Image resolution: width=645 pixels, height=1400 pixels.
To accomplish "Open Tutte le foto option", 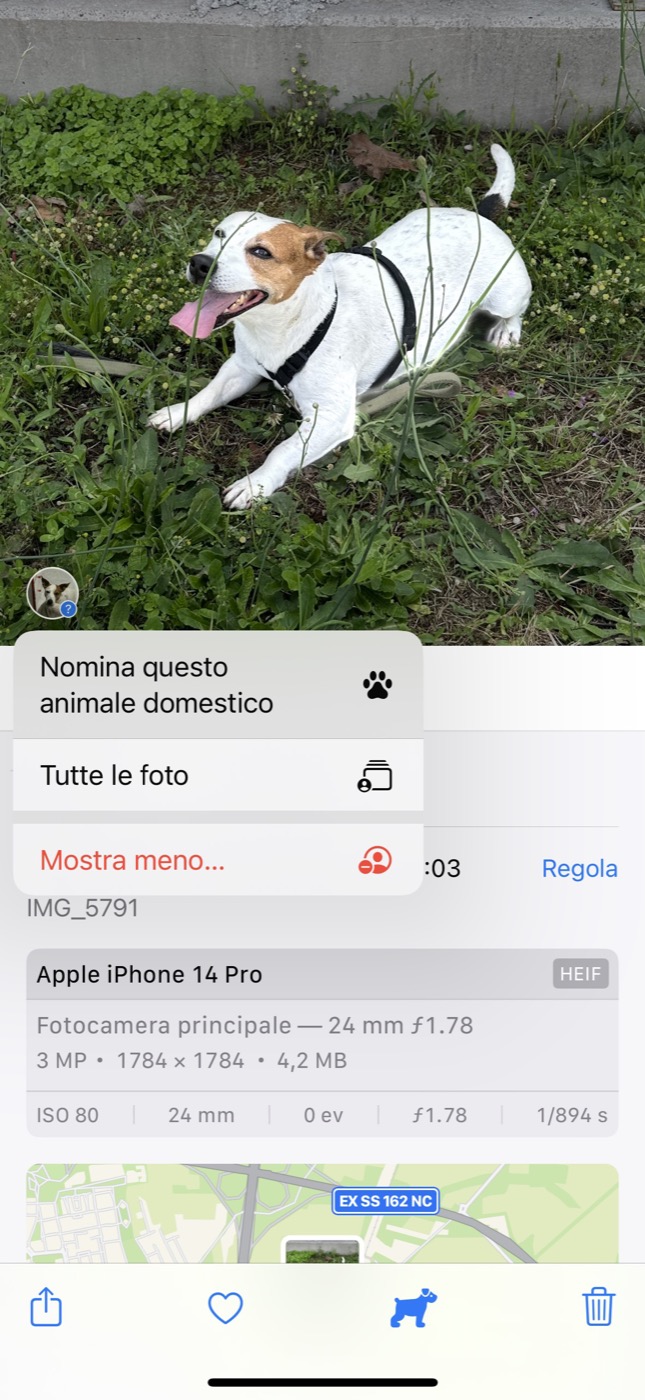I will [x=218, y=775].
